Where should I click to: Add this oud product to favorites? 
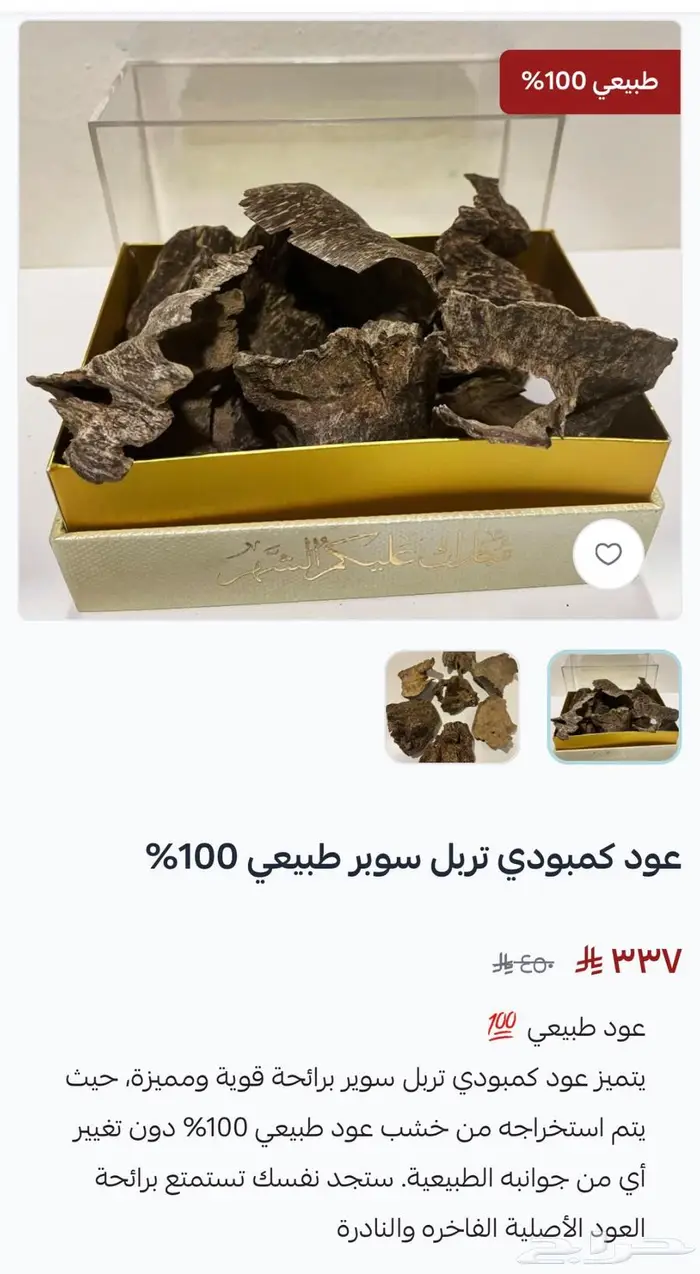pos(608,554)
